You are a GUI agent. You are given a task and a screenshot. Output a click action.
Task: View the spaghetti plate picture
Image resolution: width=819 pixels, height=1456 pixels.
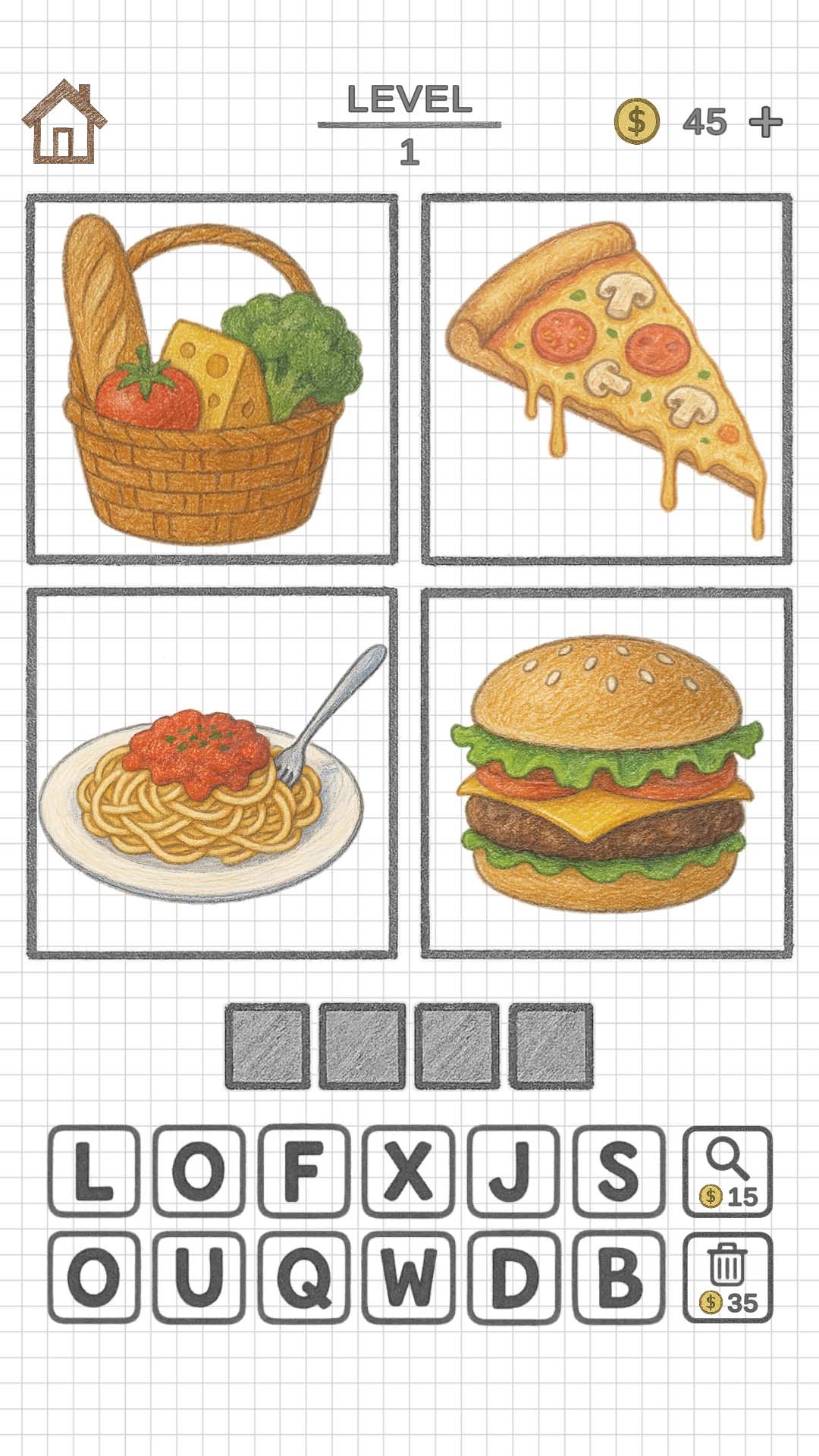tap(212, 772)
